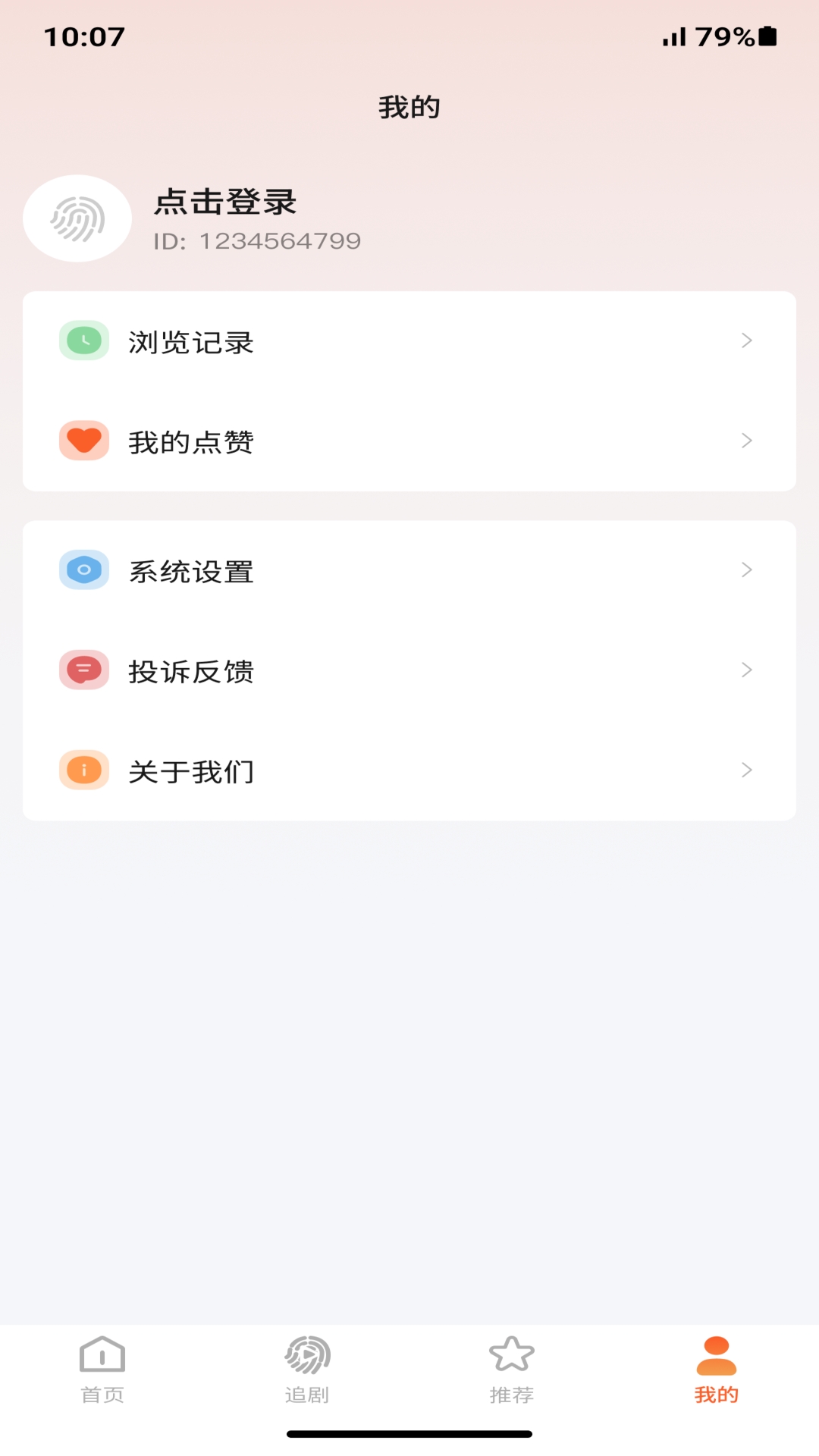Click the red heart icon for 我的点赞
The height and width of the screenshot is (1456, 819).
coord(83,441)
